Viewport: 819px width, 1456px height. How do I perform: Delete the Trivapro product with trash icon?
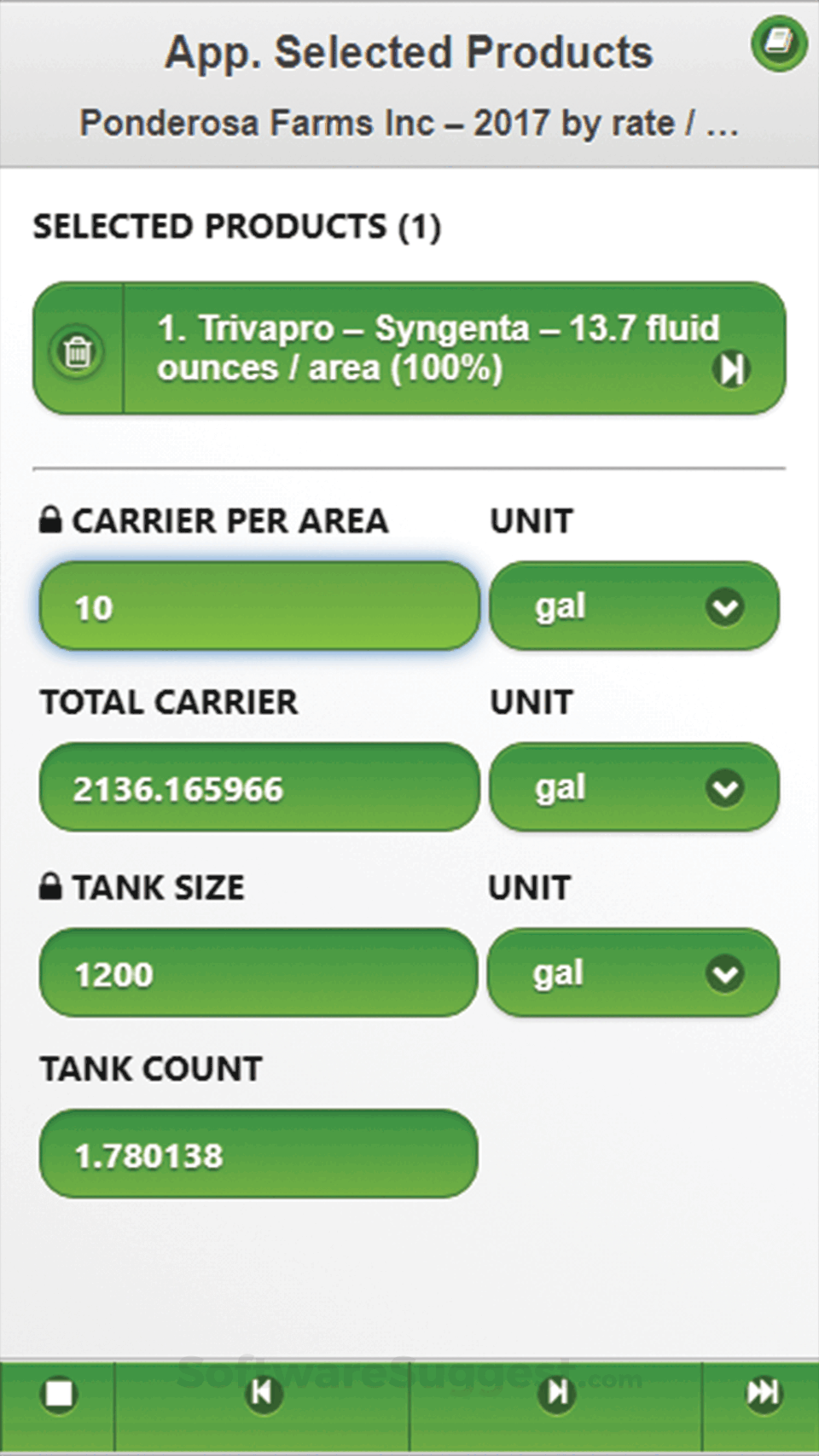(78, 350)
